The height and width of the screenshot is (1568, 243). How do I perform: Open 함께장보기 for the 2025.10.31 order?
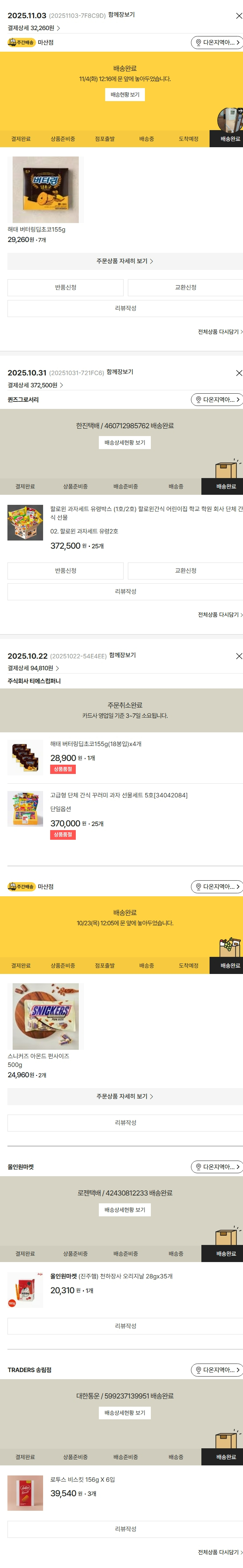coord(120,372)
